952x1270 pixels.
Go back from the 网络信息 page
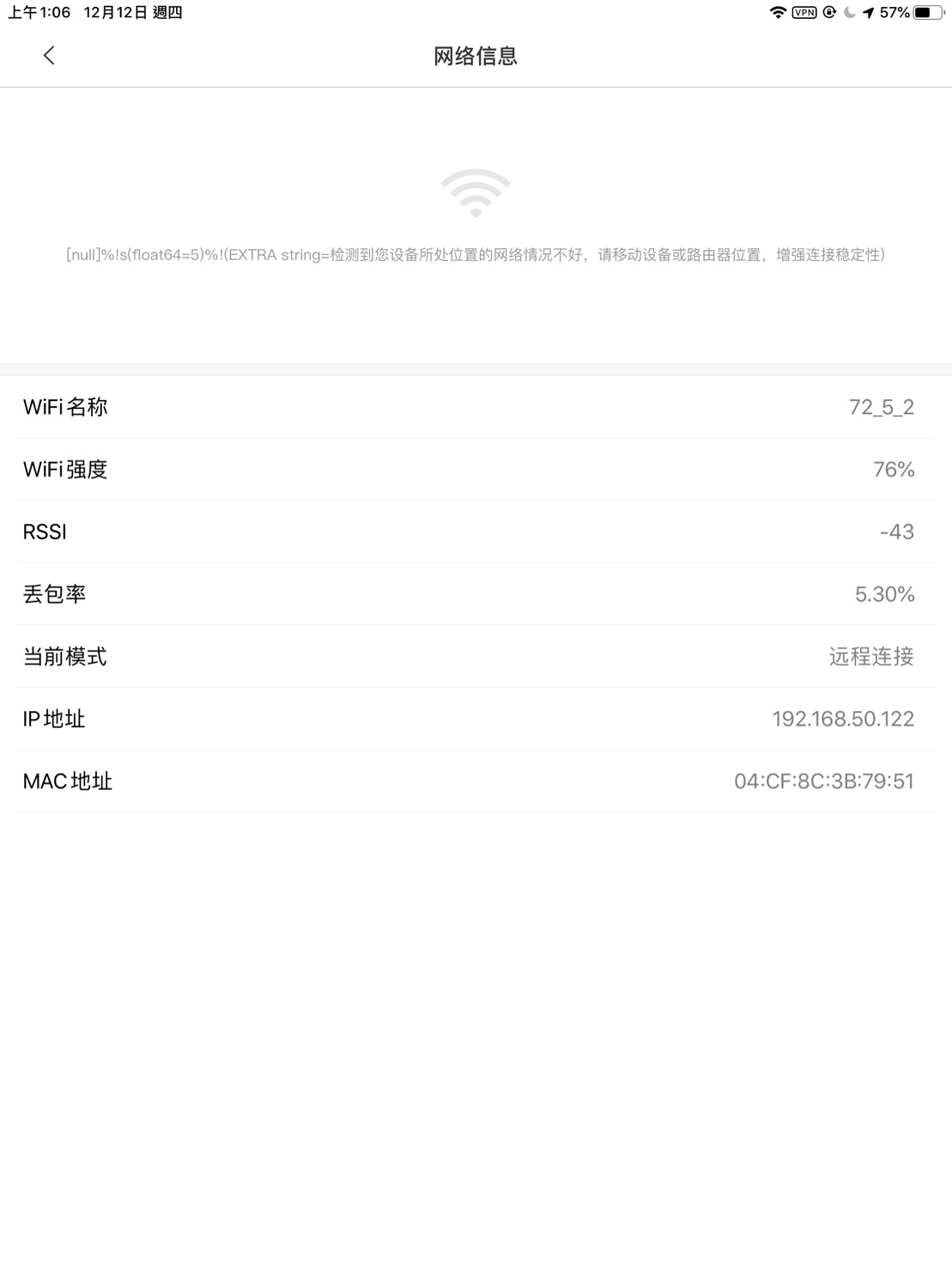point(49,56)
